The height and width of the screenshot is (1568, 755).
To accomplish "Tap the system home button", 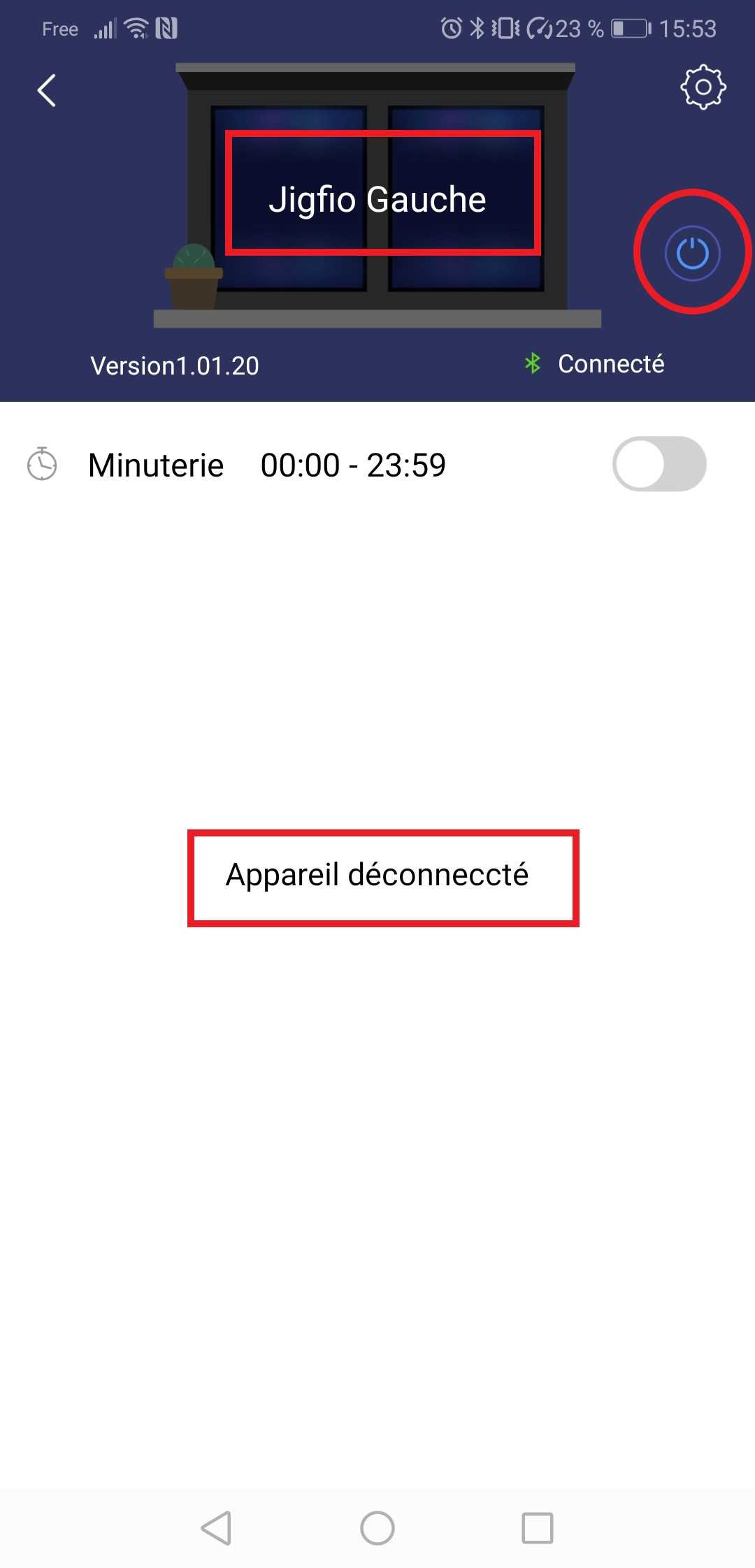I will (x=377, y=1527).
